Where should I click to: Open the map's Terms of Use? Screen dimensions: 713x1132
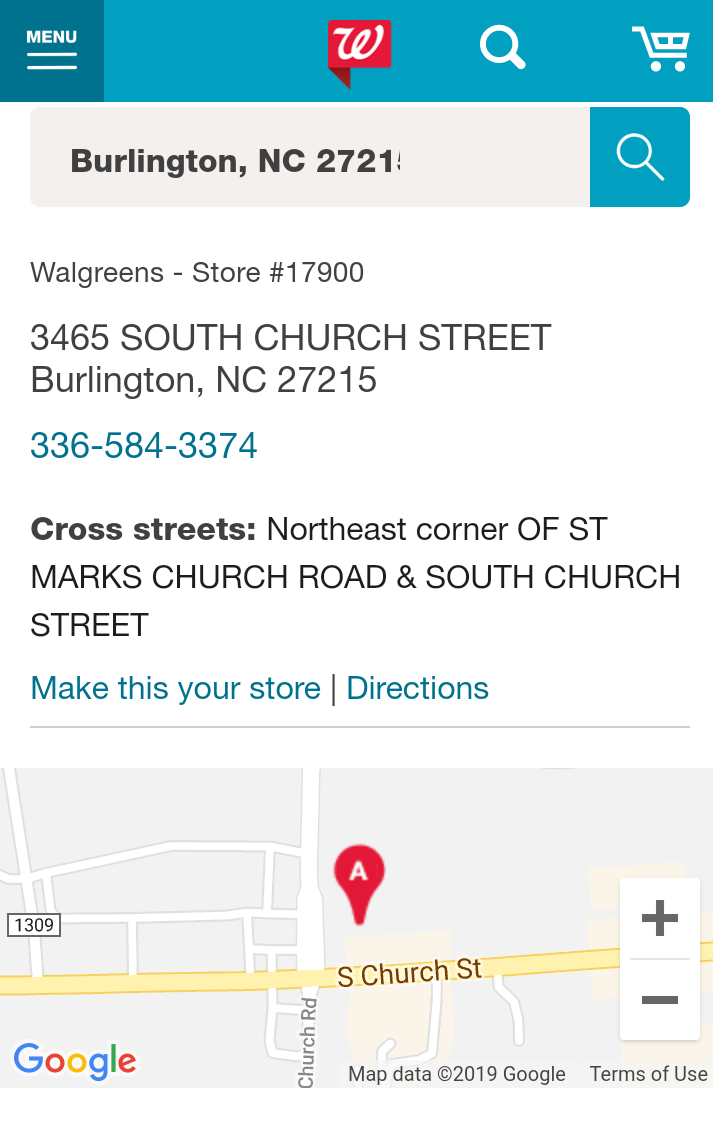point(648,1074)
